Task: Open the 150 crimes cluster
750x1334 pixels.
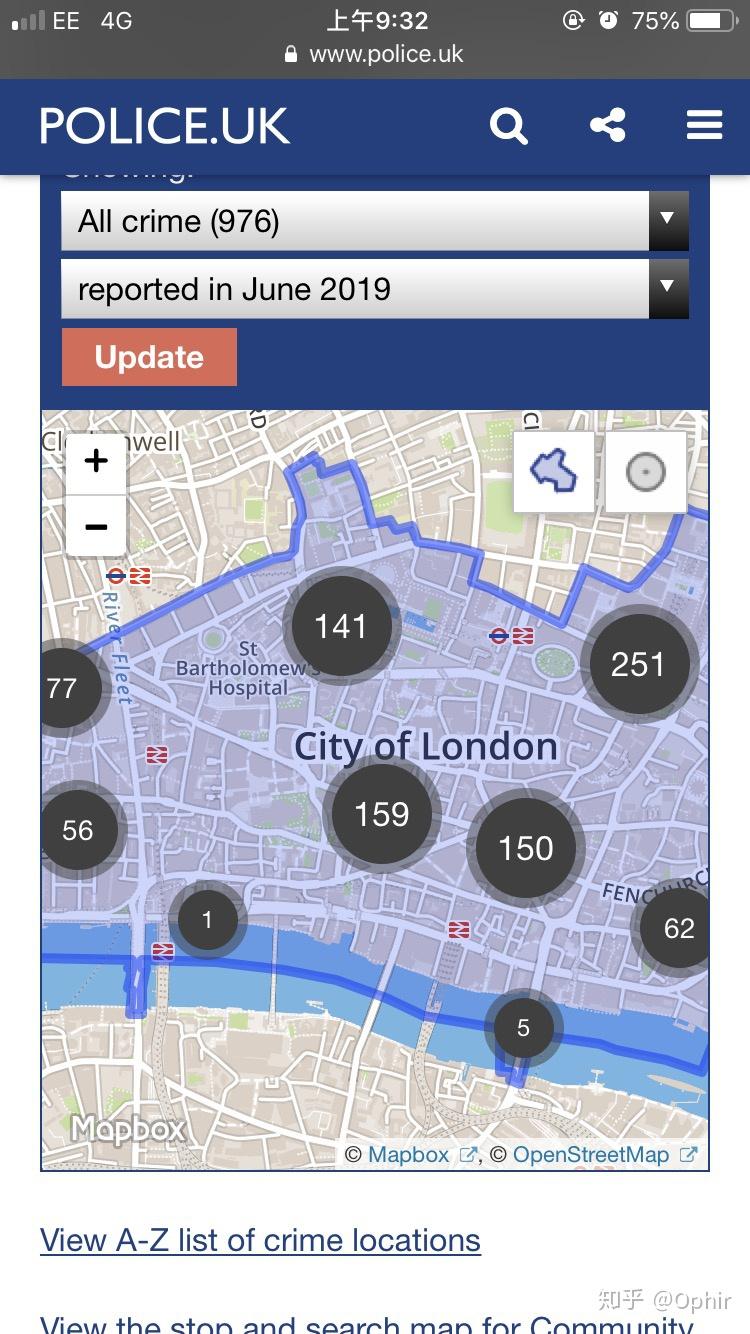Action: pos(525,848)
